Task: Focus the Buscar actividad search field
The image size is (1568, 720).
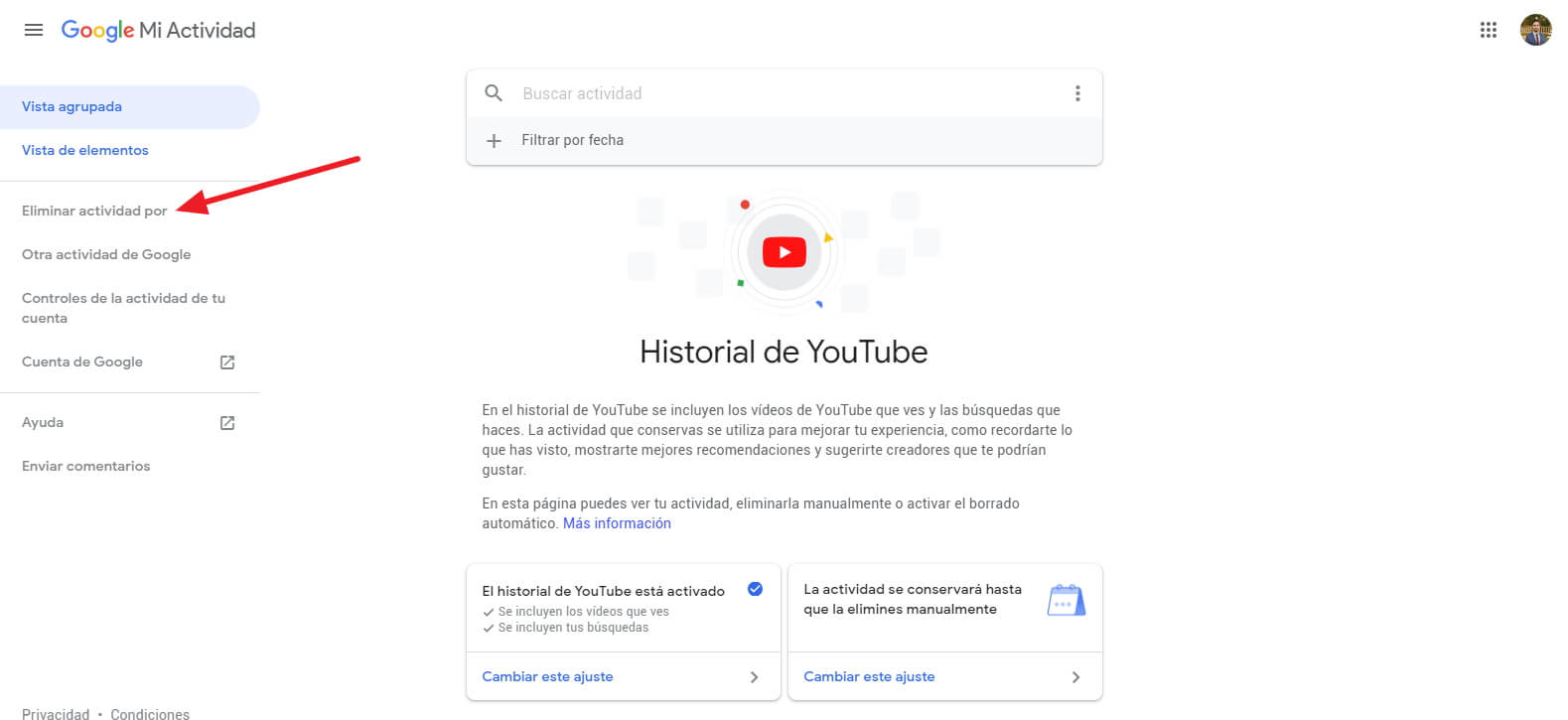Action: pos(784,93)
